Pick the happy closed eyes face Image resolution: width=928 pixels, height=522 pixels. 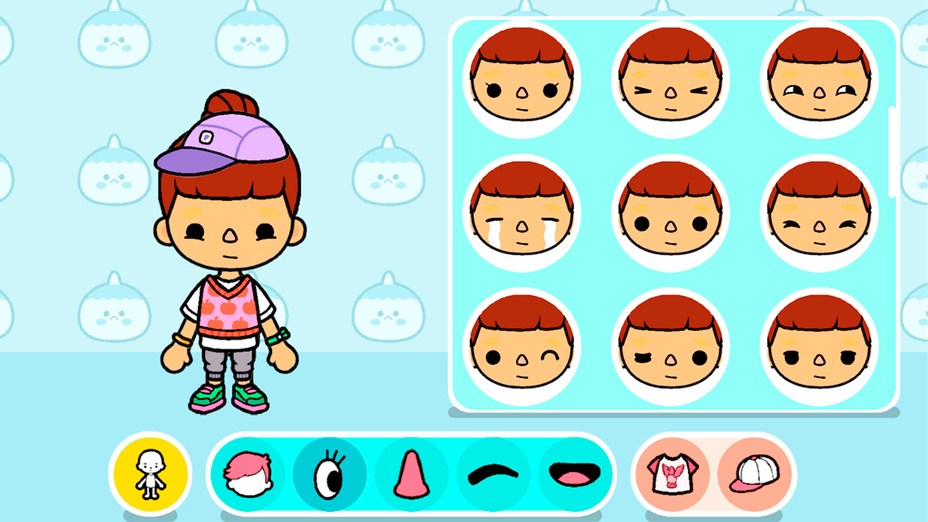pyautogui.click(x=819, y=213)
